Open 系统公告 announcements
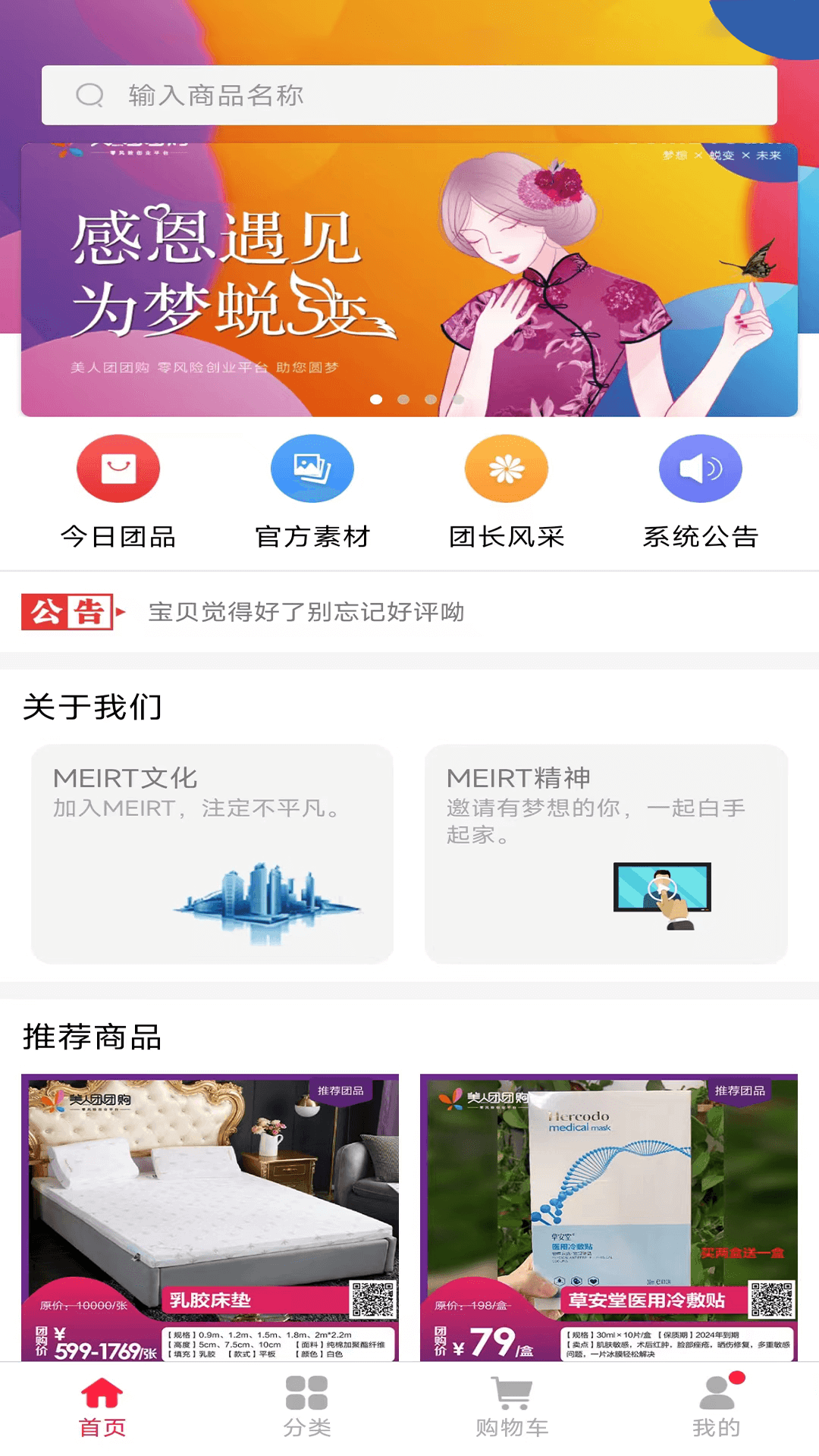The height and width of the screenshot is (1456, 819). click(701, 491)
